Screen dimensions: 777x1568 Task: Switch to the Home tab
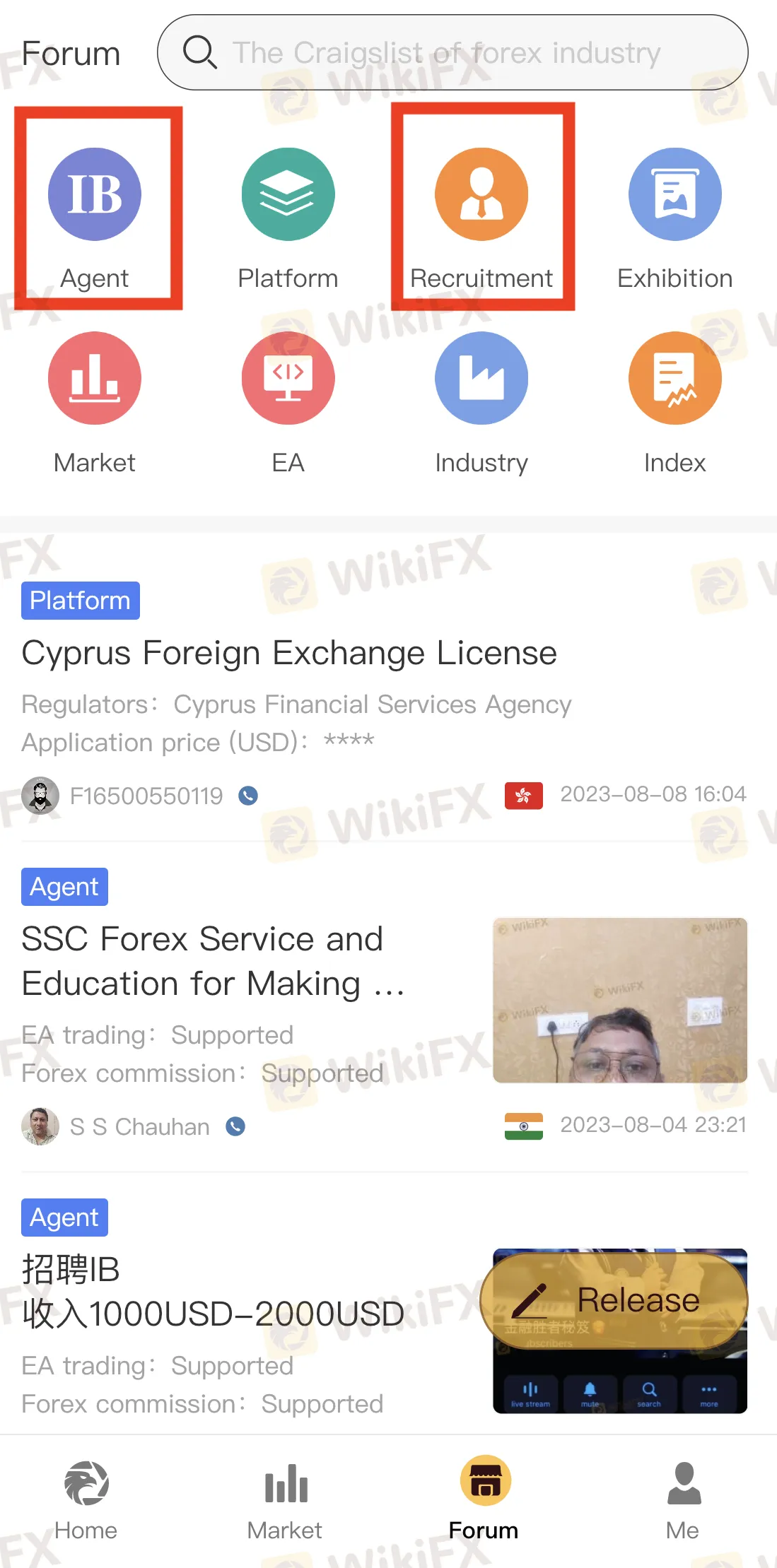click(x=86, y=1499)
